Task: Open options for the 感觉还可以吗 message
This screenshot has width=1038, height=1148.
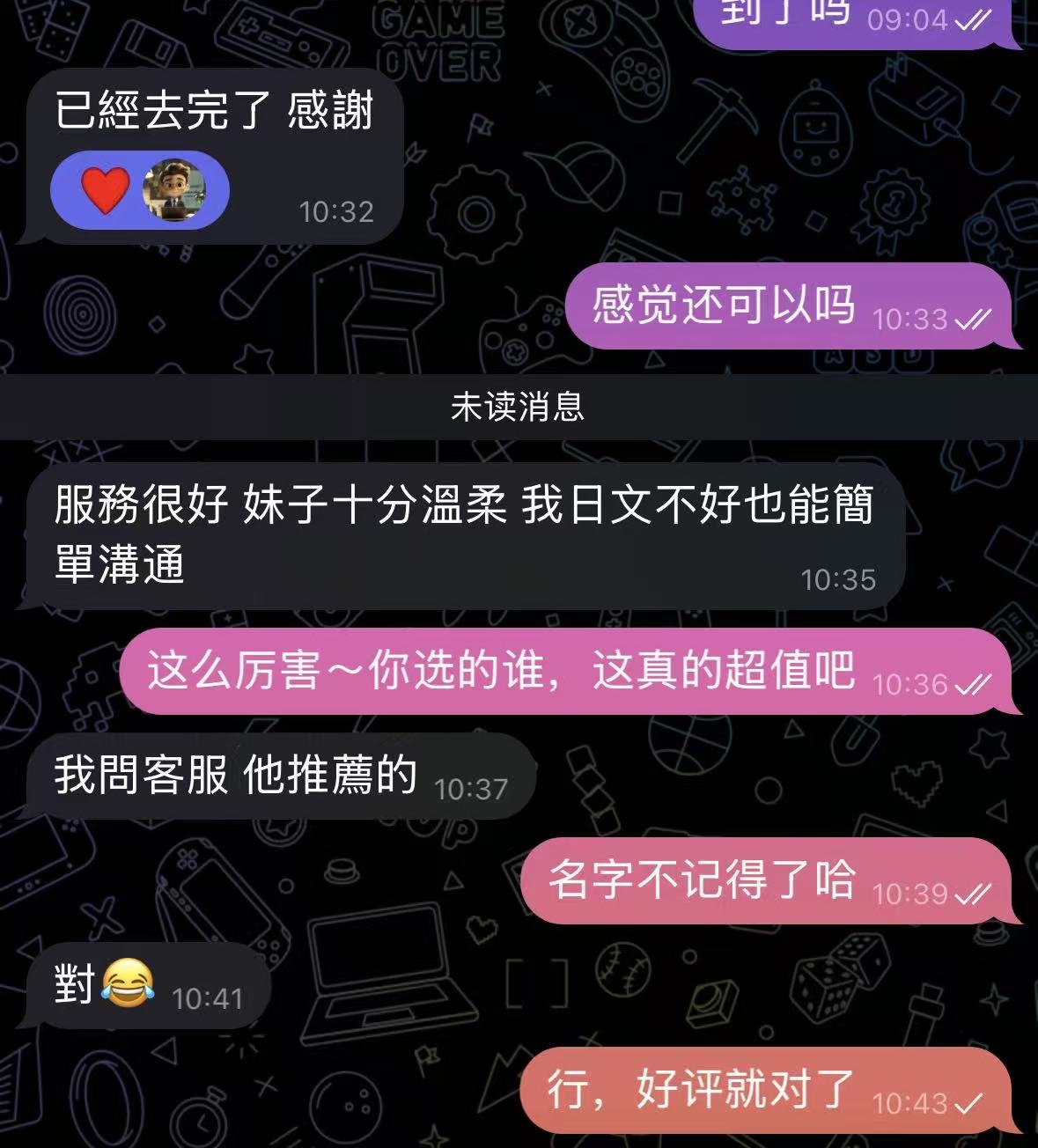Action: 722,305
